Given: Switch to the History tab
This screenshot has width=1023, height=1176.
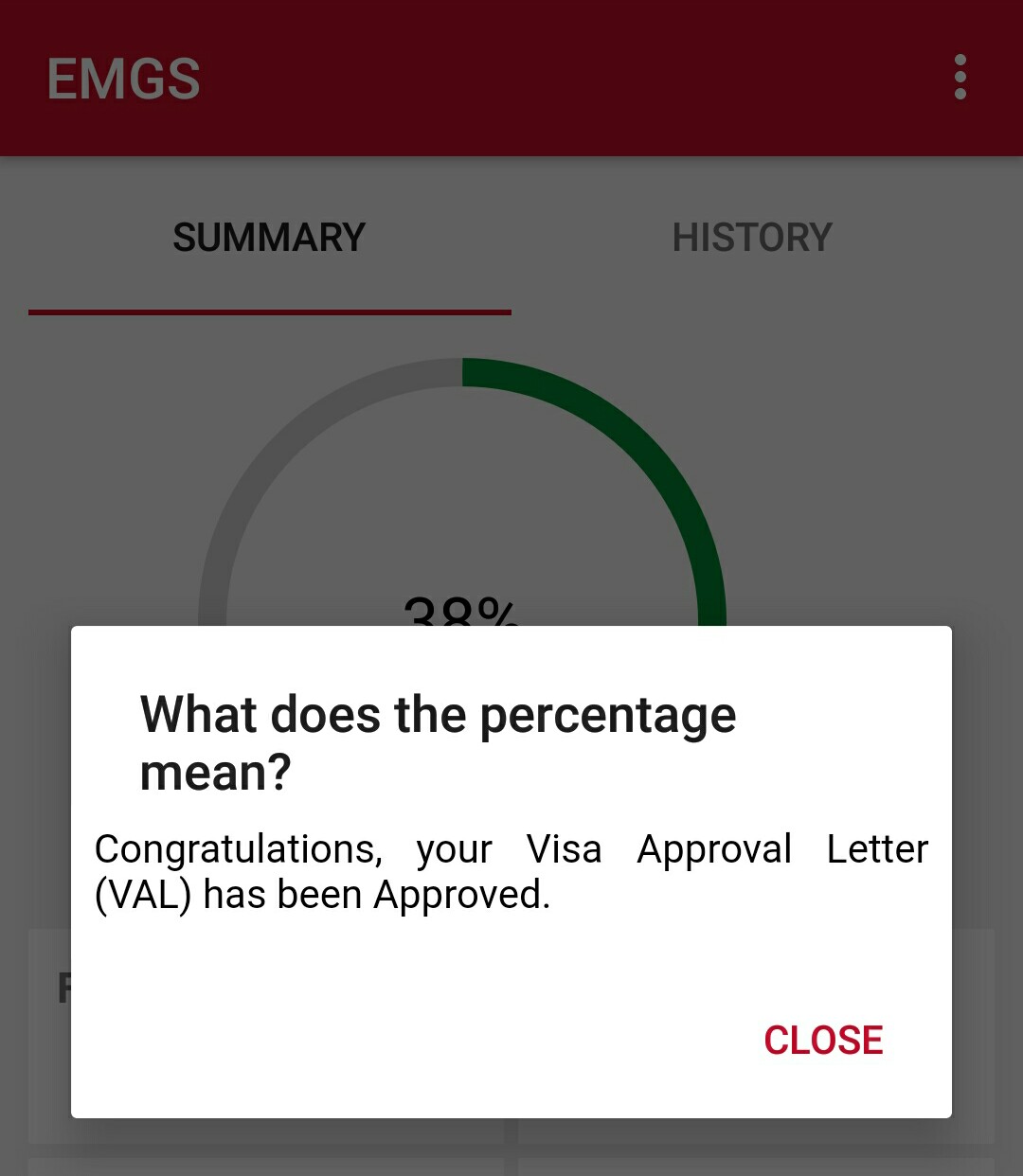Looking at the screenshot, I should (x=752, y=238).
